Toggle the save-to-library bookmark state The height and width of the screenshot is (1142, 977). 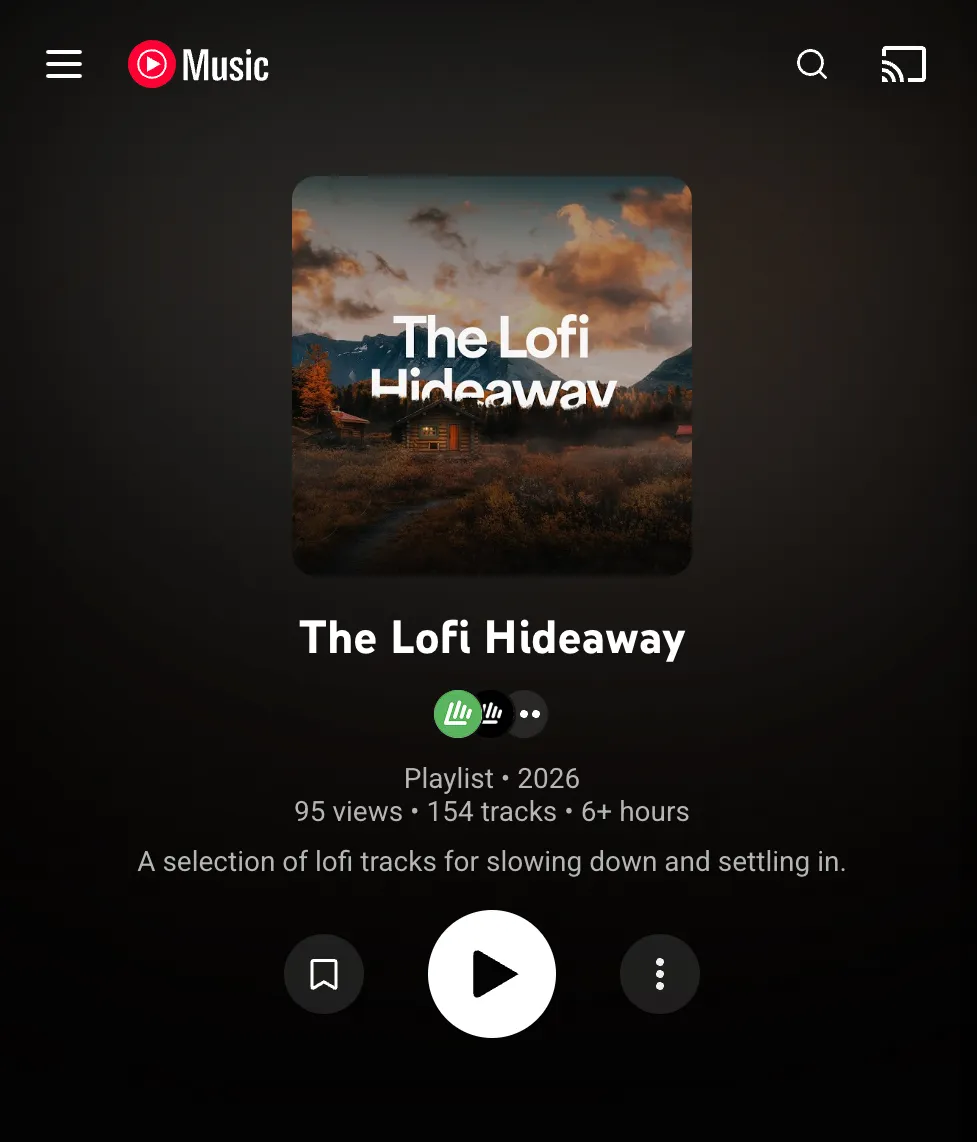pos(324,973)
